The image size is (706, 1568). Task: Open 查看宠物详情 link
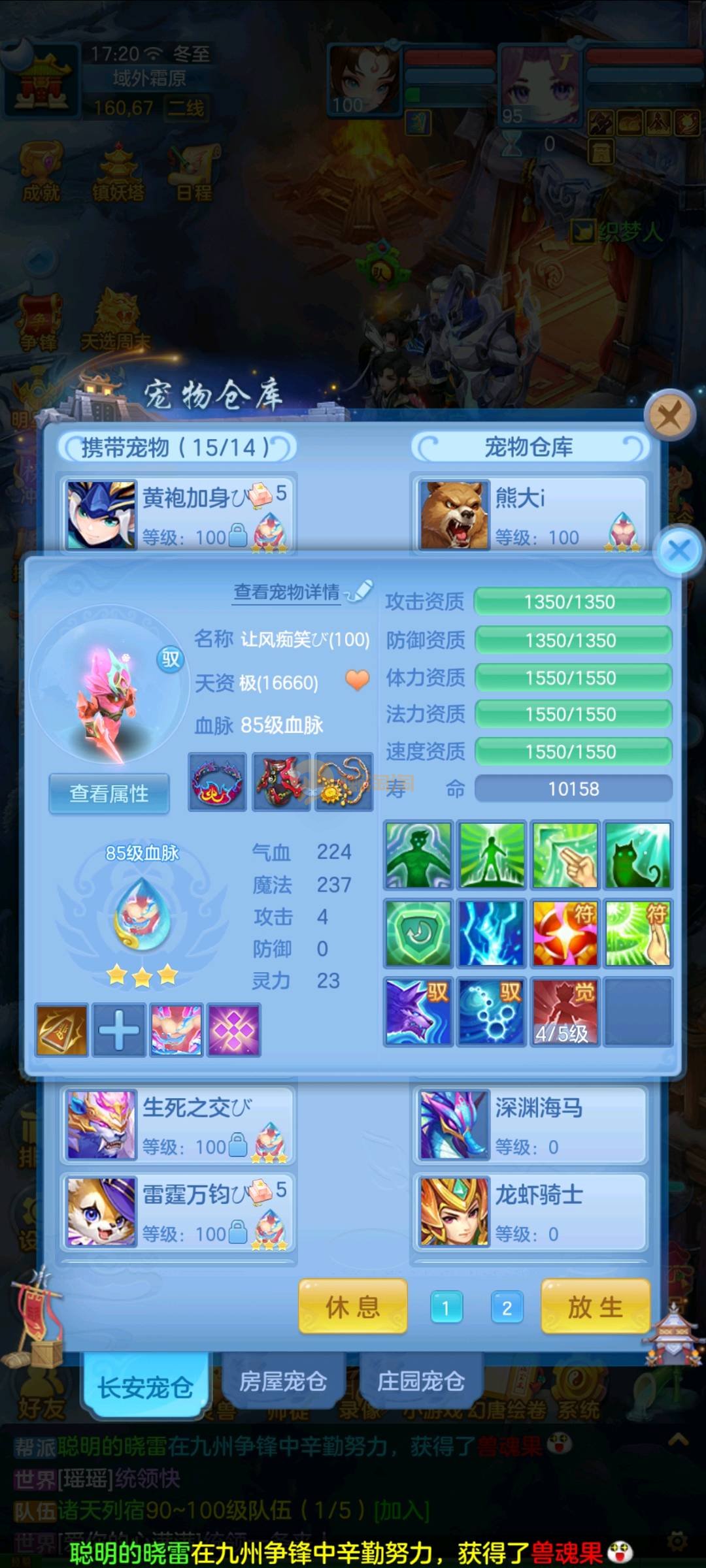[288, 592]
